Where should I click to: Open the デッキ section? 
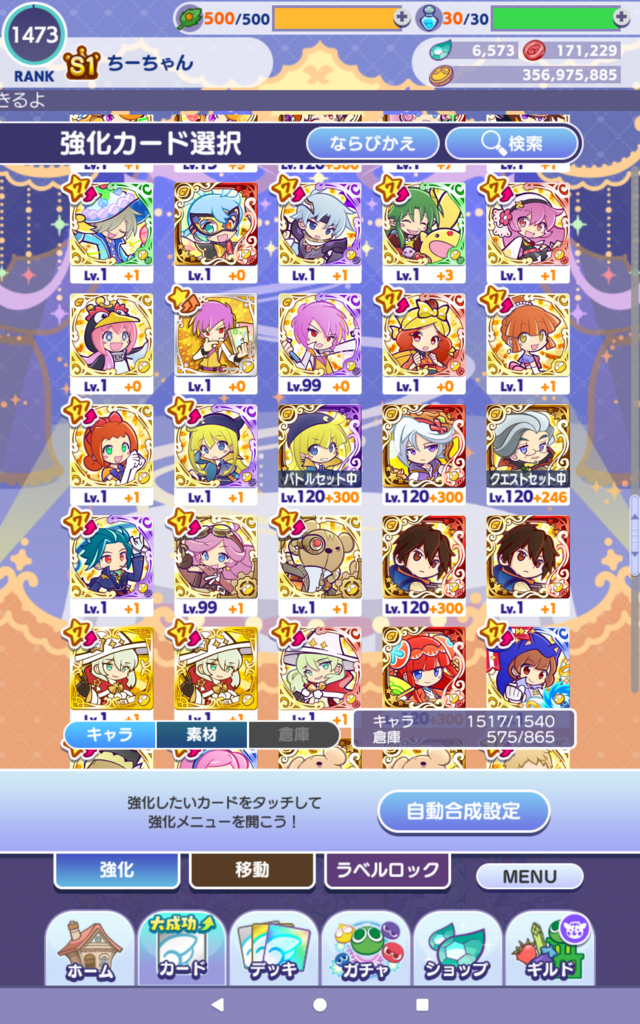tap(274, 950)
